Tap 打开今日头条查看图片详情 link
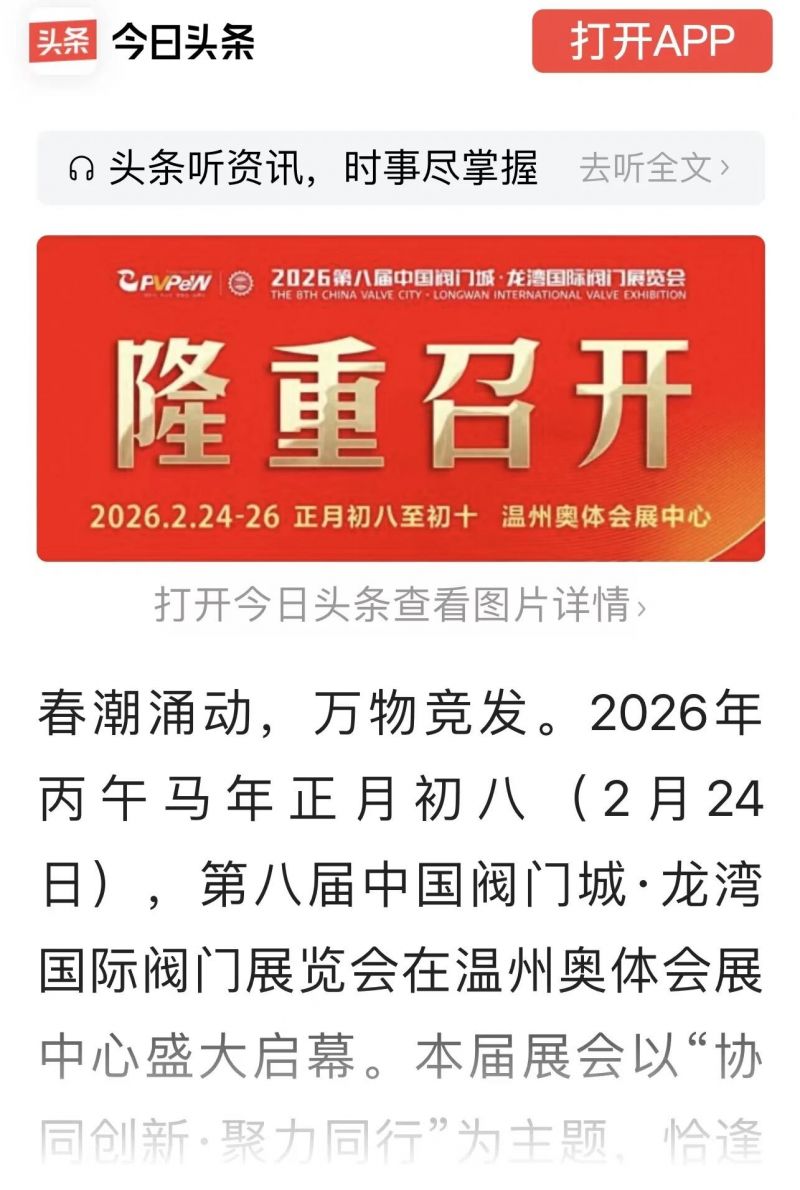The image size is (800, 1190). coord(401,604)
